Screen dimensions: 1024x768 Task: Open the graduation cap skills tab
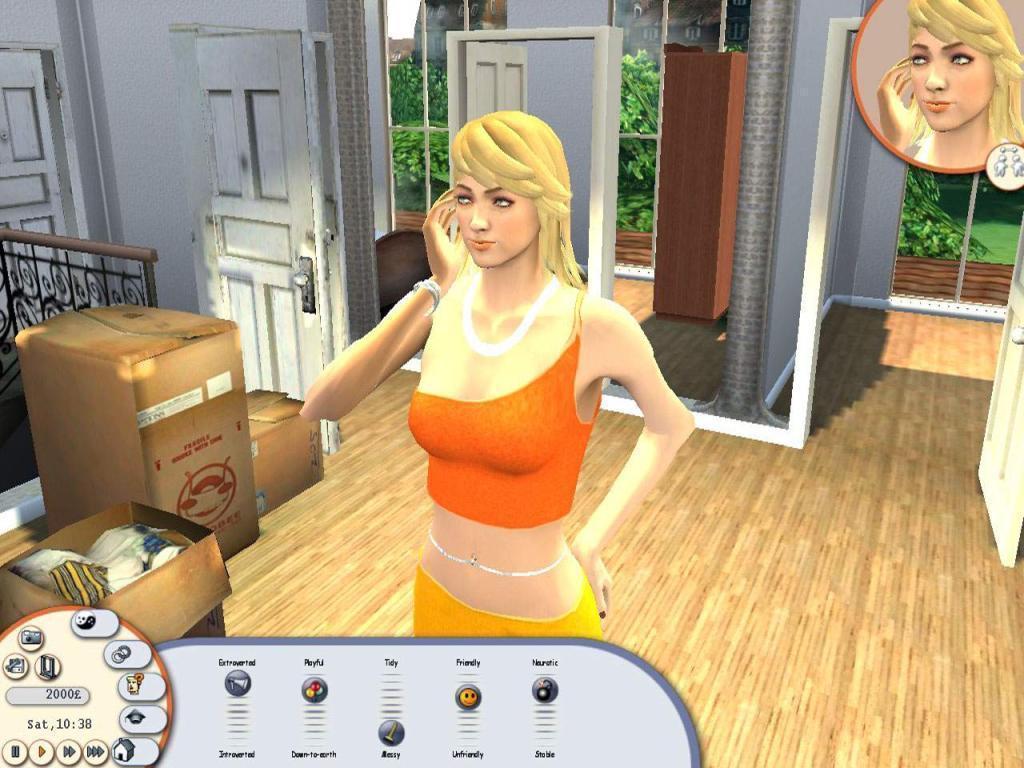point(137,718)
